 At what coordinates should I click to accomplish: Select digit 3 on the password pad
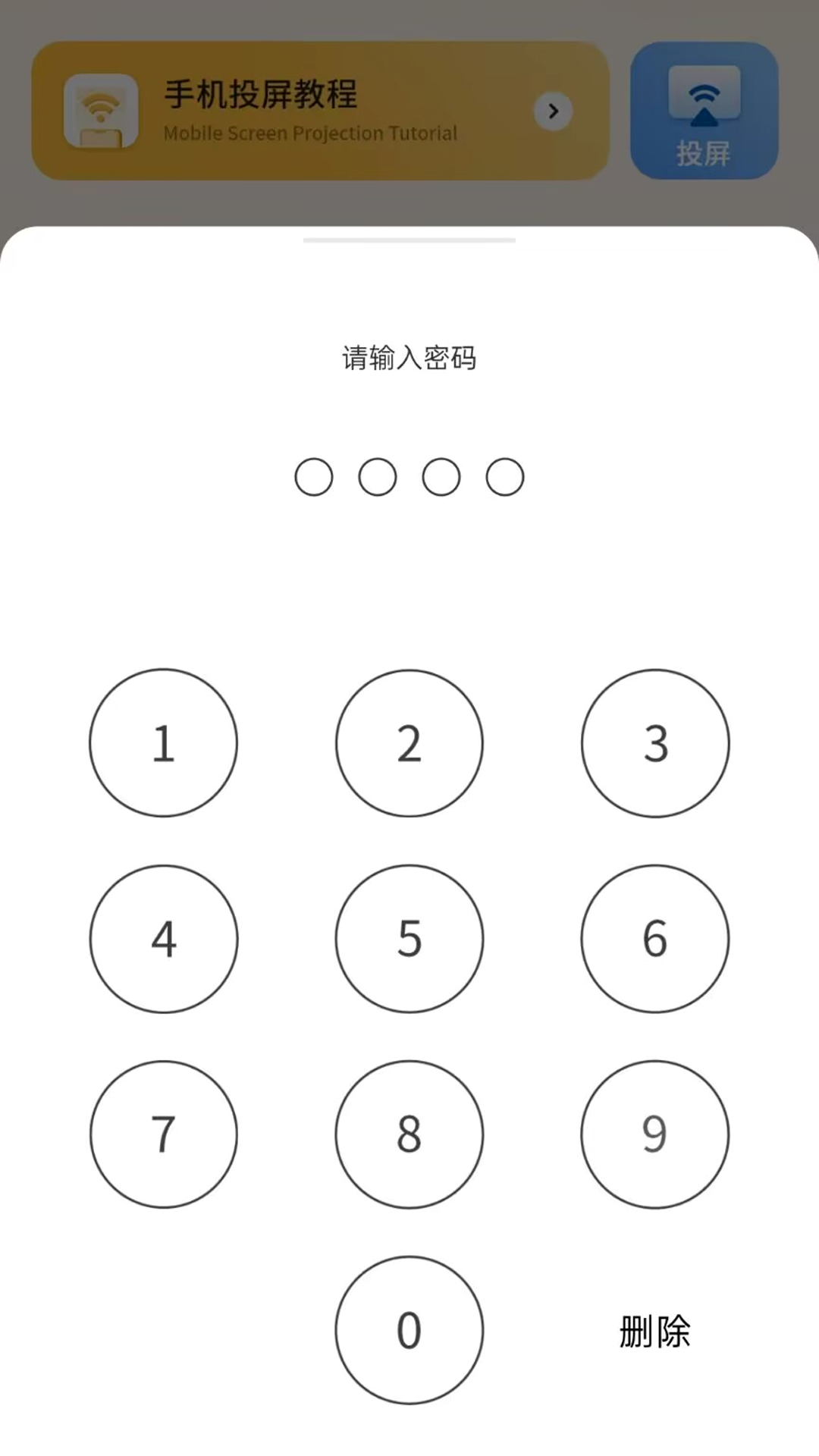pyautogui.click(x=655, y=742)
